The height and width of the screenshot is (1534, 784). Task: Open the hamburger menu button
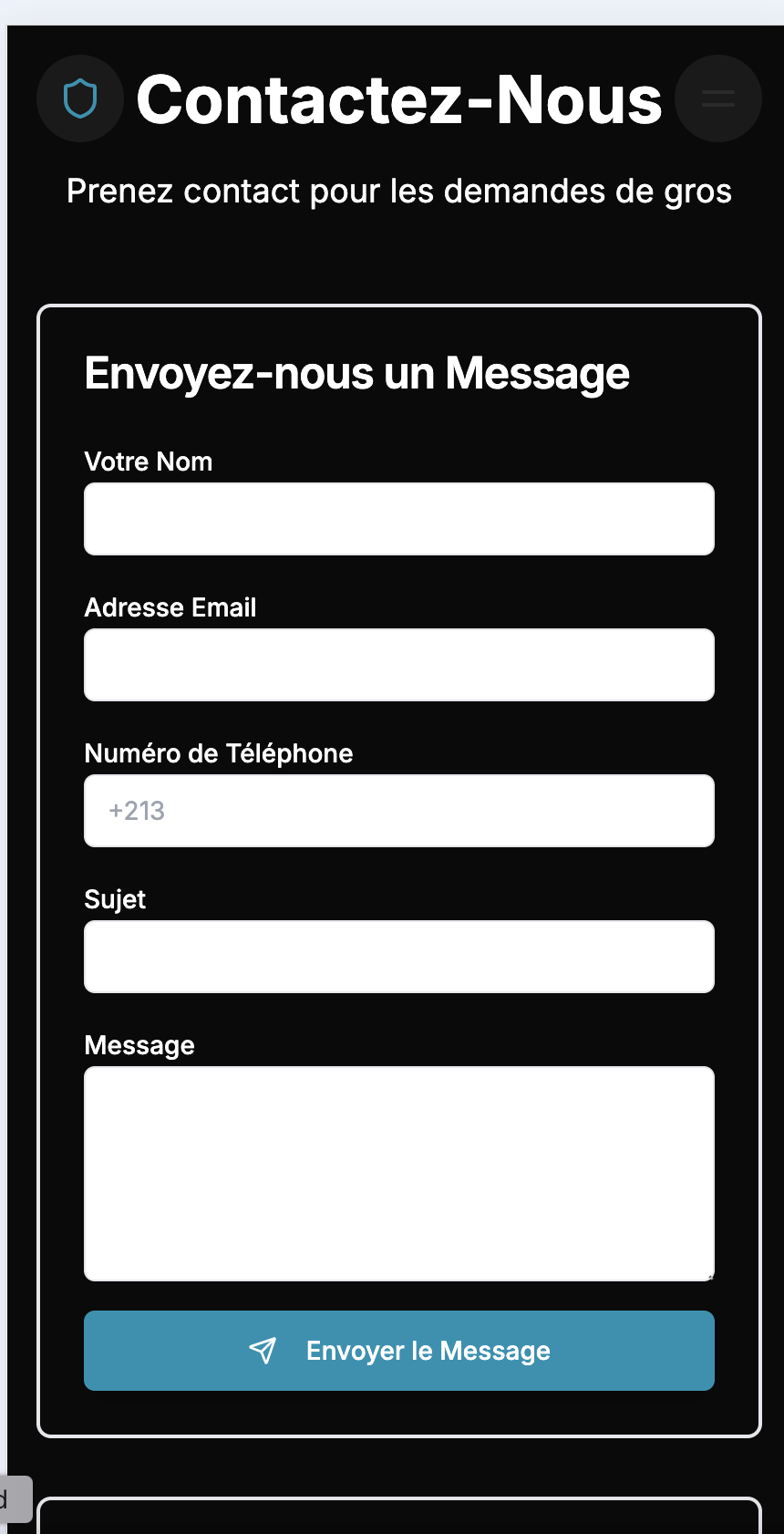tap(717, 98)
